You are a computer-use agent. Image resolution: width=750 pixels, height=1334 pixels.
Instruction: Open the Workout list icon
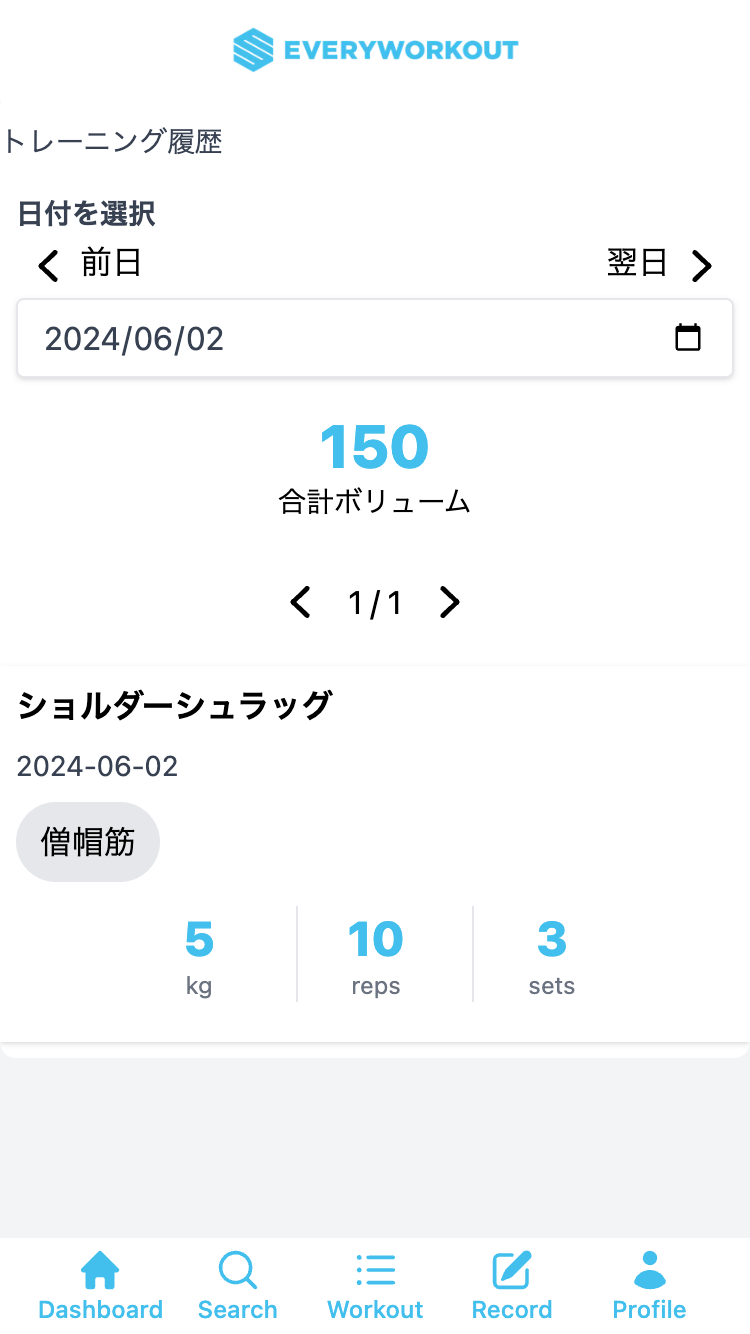(x=375, y=1270)
